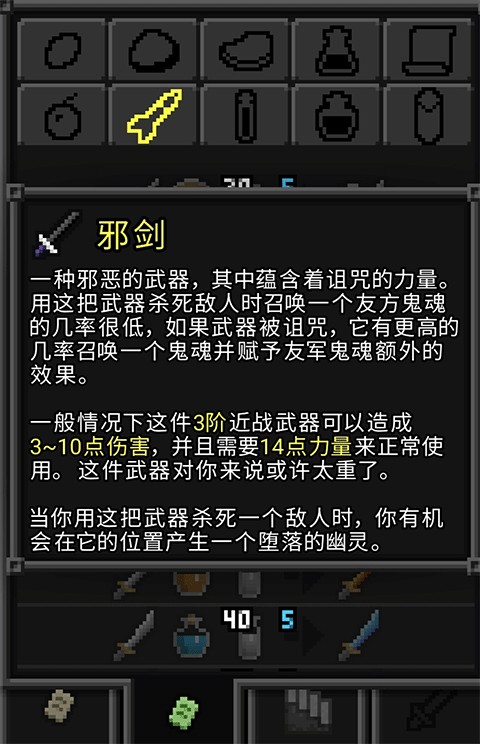Select the bomb recipes category
The image size is (480, 744).
pyautogui.click(x=62, y=116)
